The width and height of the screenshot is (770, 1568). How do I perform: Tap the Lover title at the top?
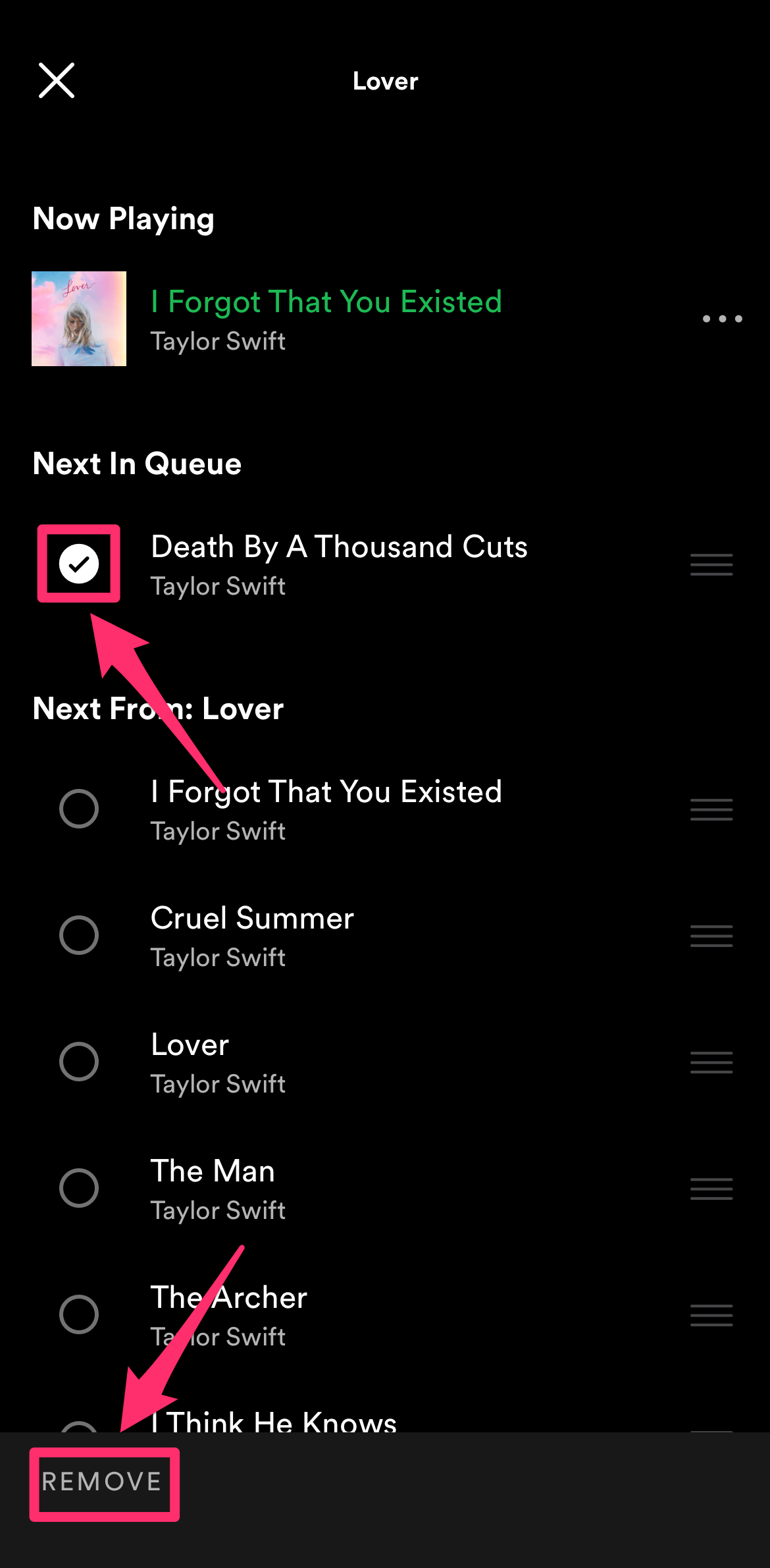pos(385,81)
